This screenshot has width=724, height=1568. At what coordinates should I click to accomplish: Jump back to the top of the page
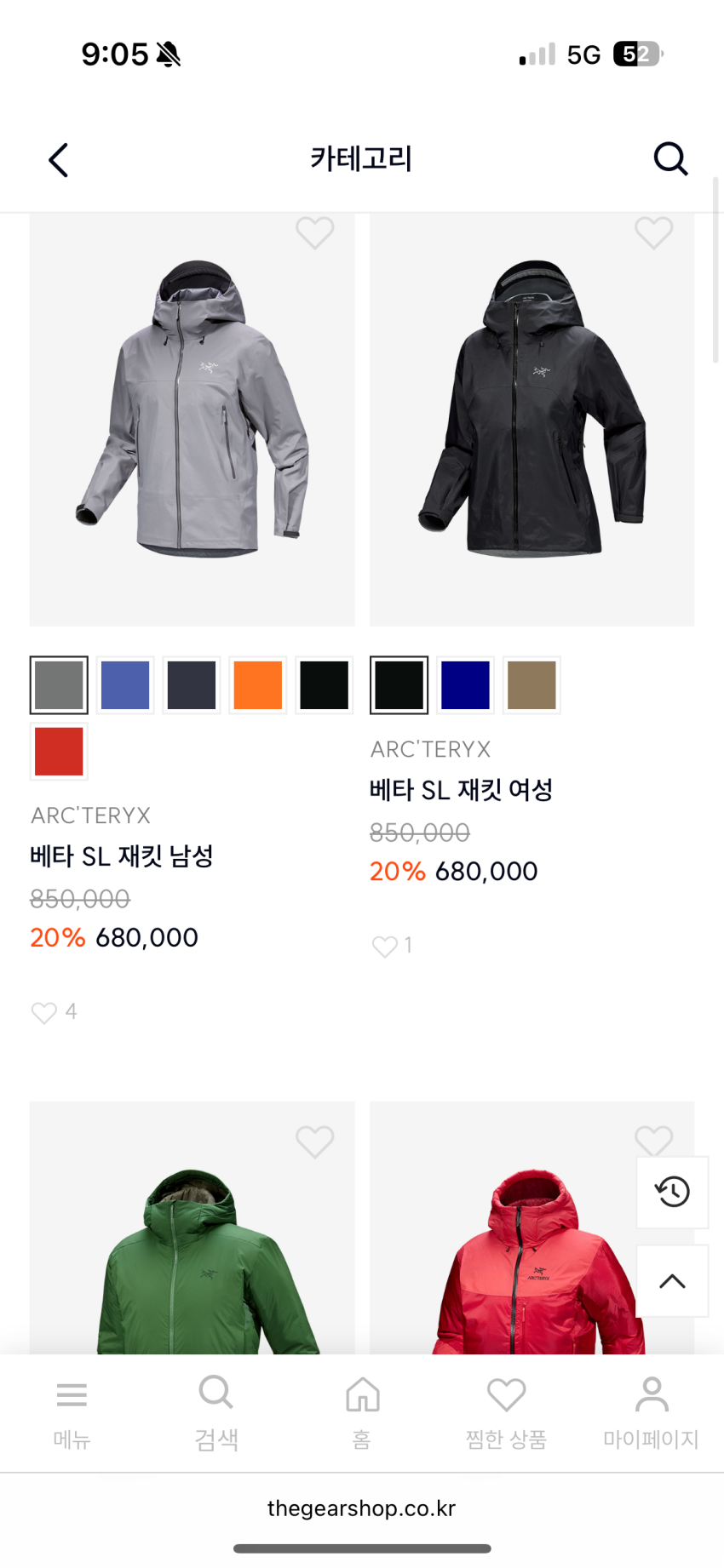(672, 1281)
